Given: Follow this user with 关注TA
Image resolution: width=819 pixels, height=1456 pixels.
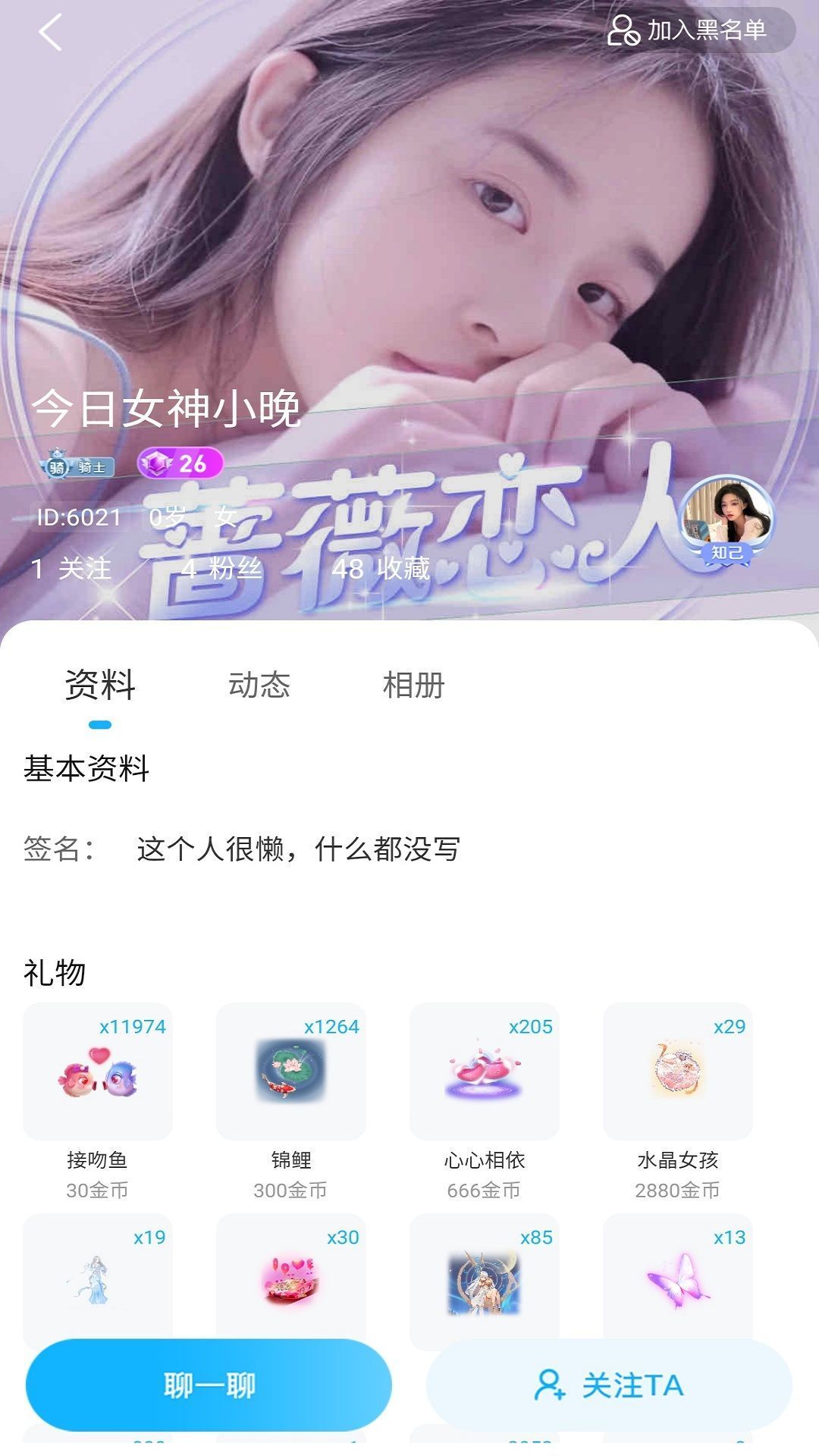Looking at the screenshot, I should (609, 1385).
